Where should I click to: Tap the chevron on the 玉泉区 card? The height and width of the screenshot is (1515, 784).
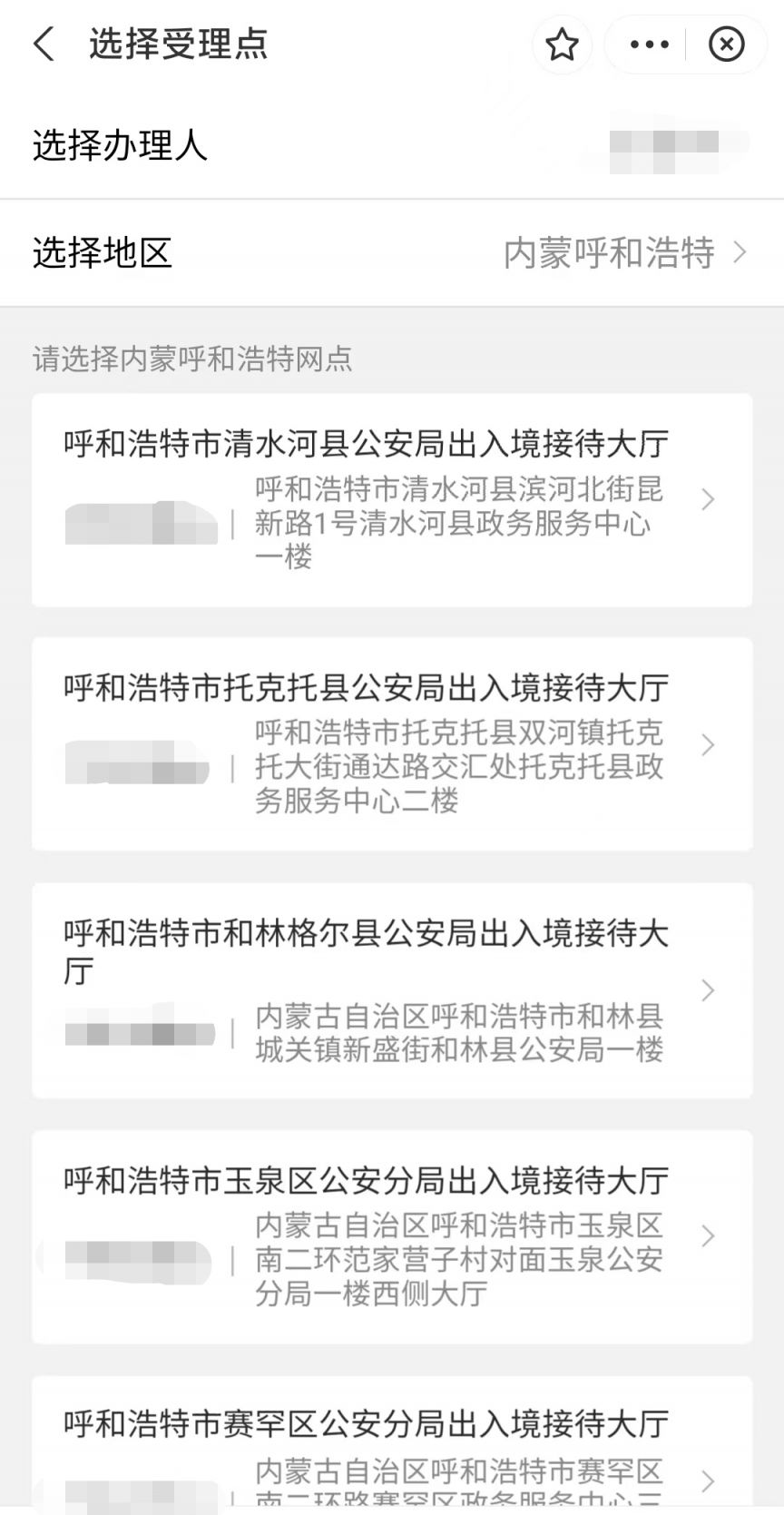click(709, 1235)
